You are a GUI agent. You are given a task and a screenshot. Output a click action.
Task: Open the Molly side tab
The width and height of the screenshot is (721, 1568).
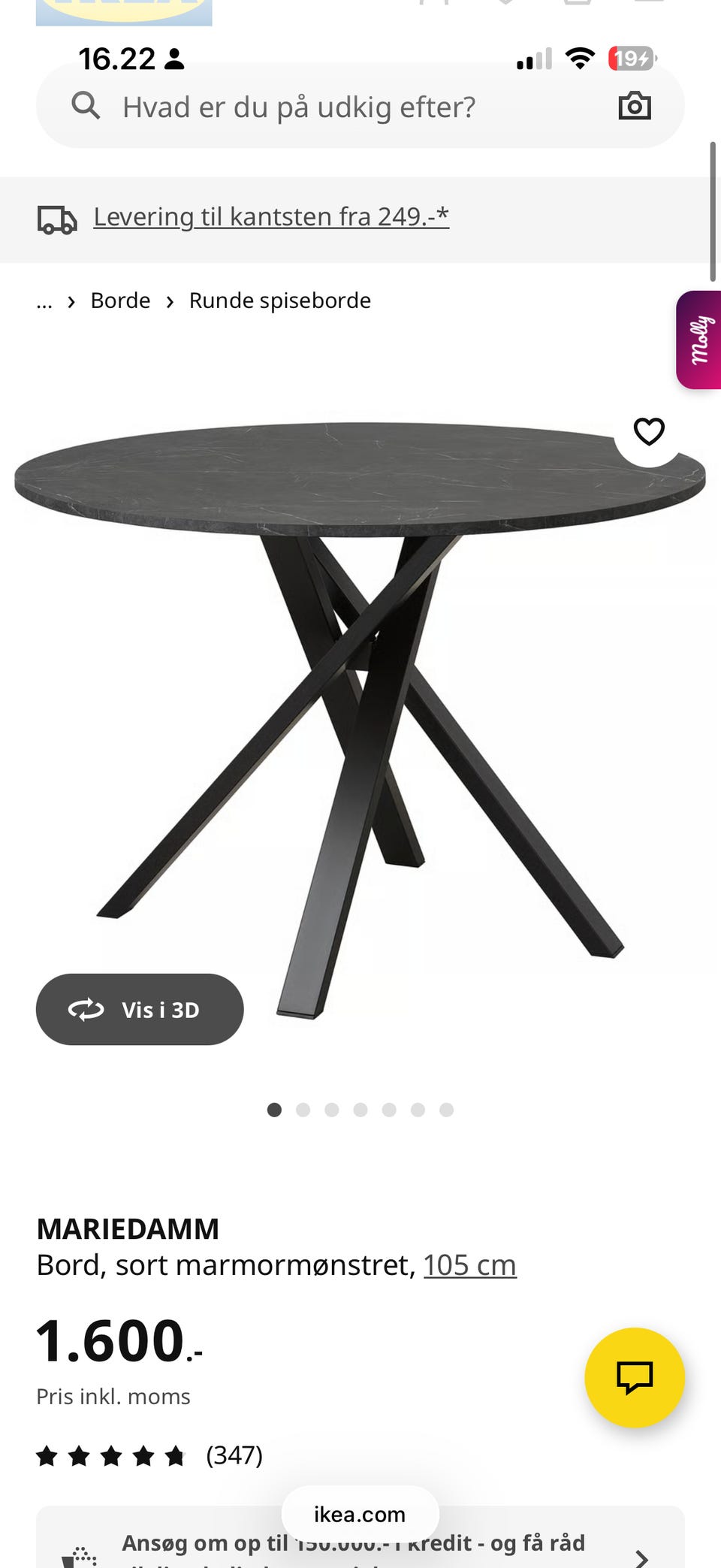click(x=700, y=340)
